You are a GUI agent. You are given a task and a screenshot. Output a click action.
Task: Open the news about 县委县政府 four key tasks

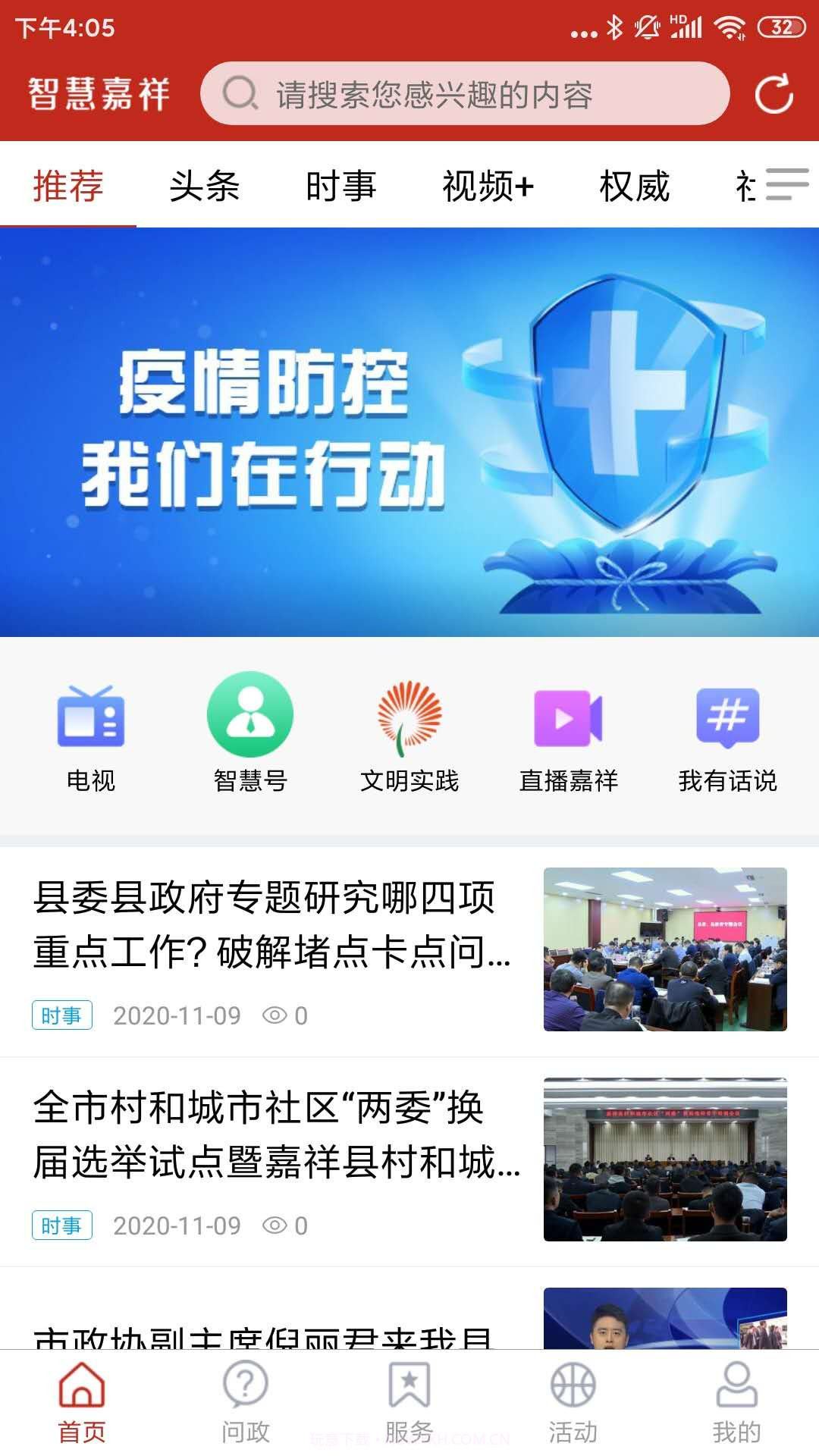273,933
